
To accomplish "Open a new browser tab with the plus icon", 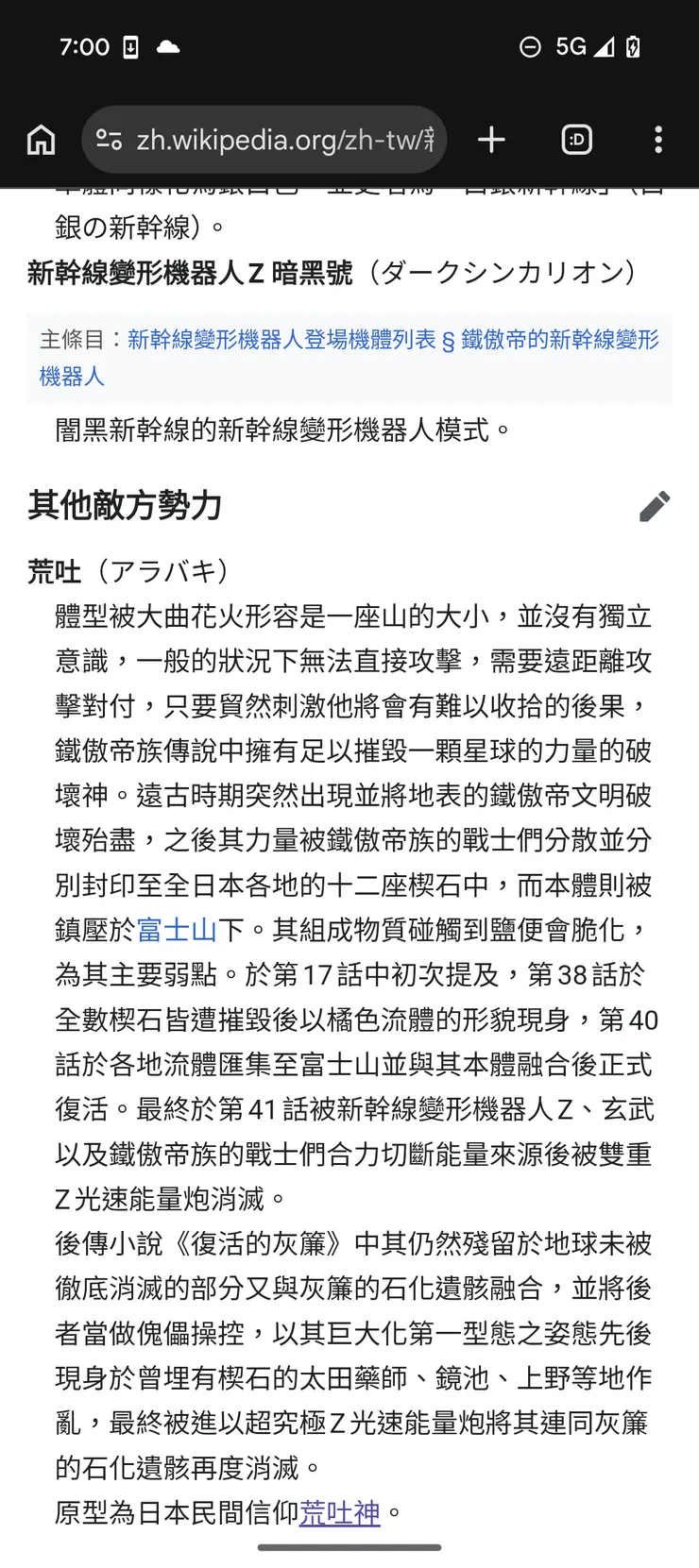I will coord(491,139).
